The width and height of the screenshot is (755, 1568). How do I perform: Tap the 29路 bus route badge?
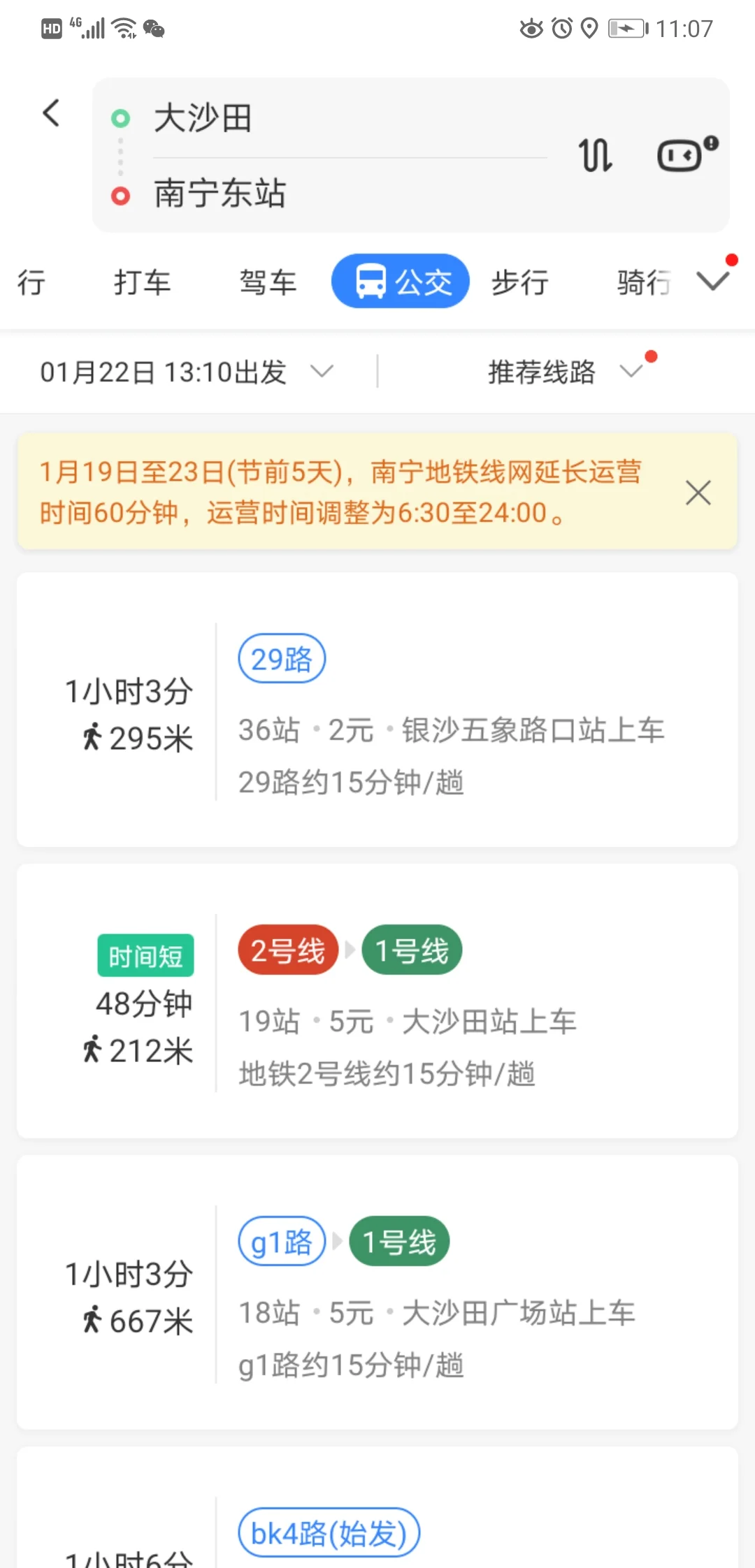tap(281, 658)
